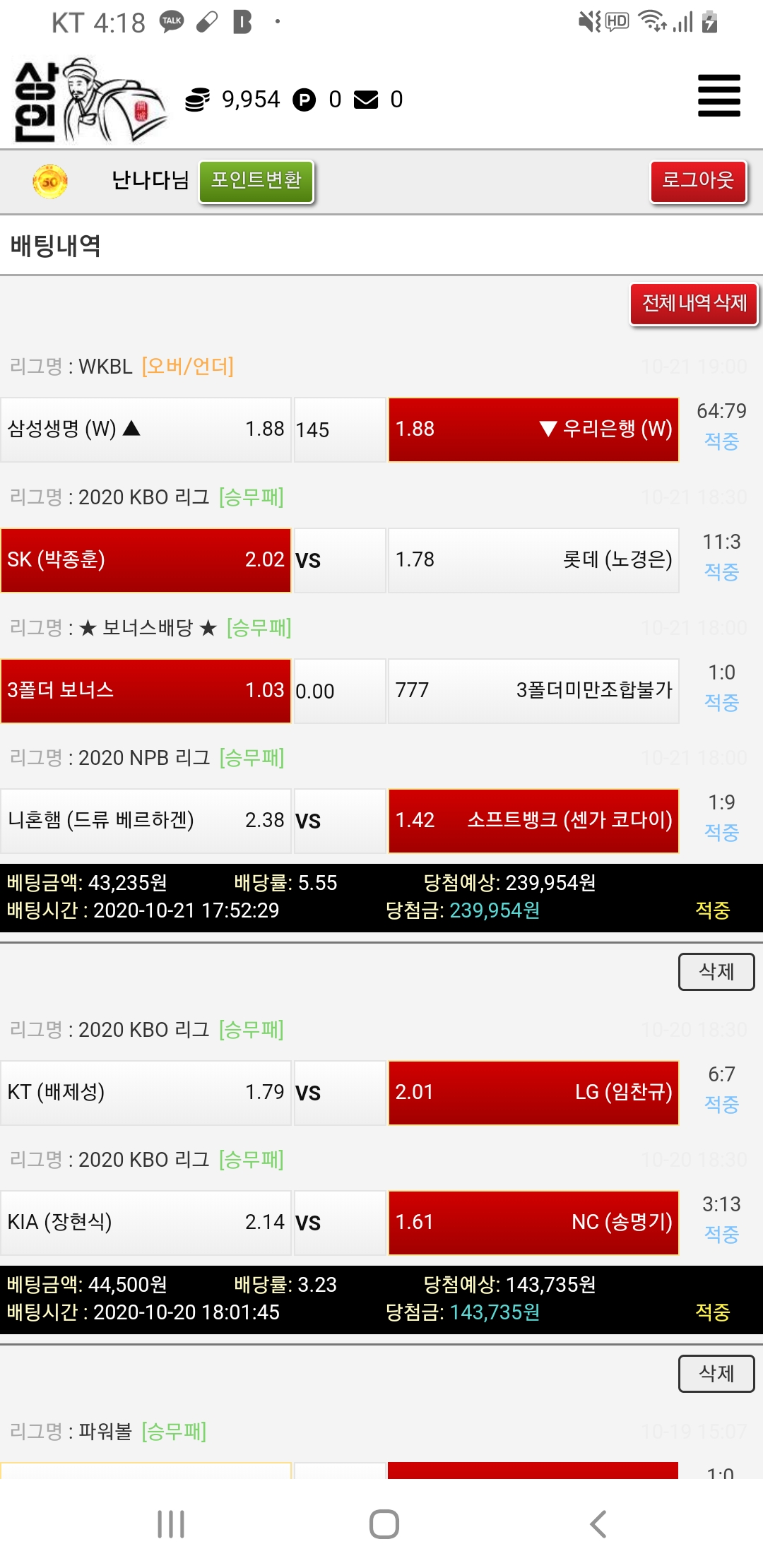The image size is (763, 1568).
Task: Tap the 포인트변환 button
Action: pos(256,182)
